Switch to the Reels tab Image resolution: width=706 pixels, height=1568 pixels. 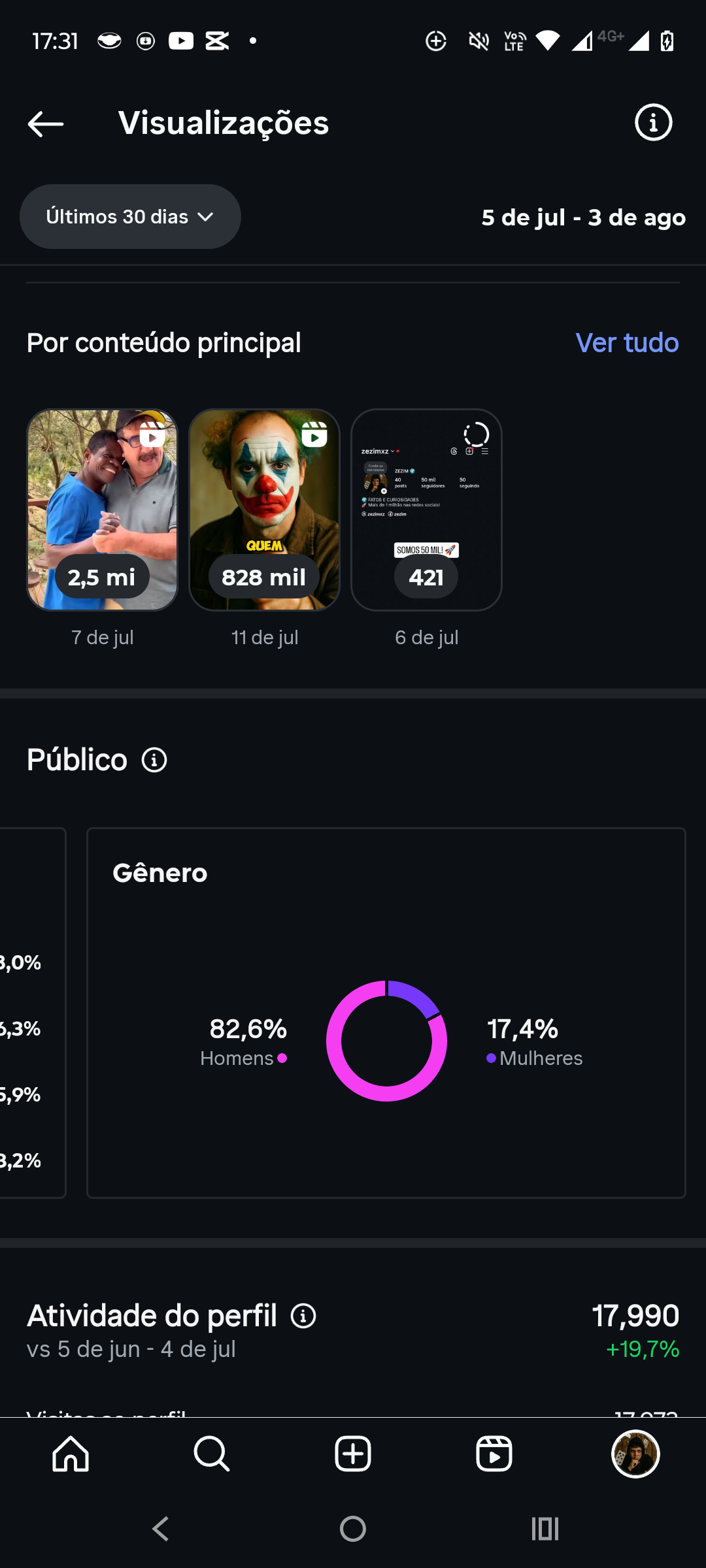click(x=494, y=1454)
